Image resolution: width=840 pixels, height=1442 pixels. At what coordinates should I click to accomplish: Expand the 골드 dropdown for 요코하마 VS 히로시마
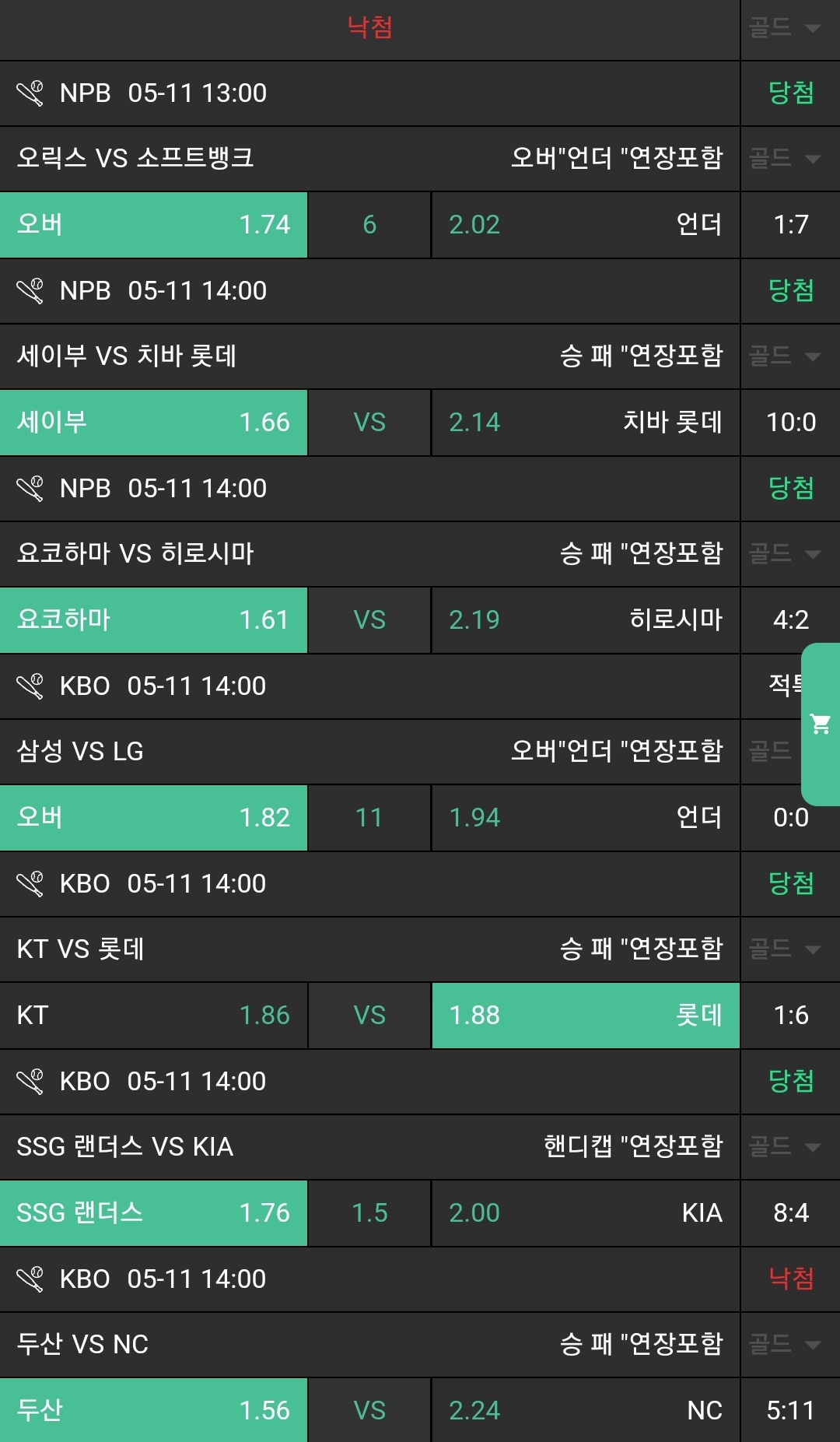point(786,554)
